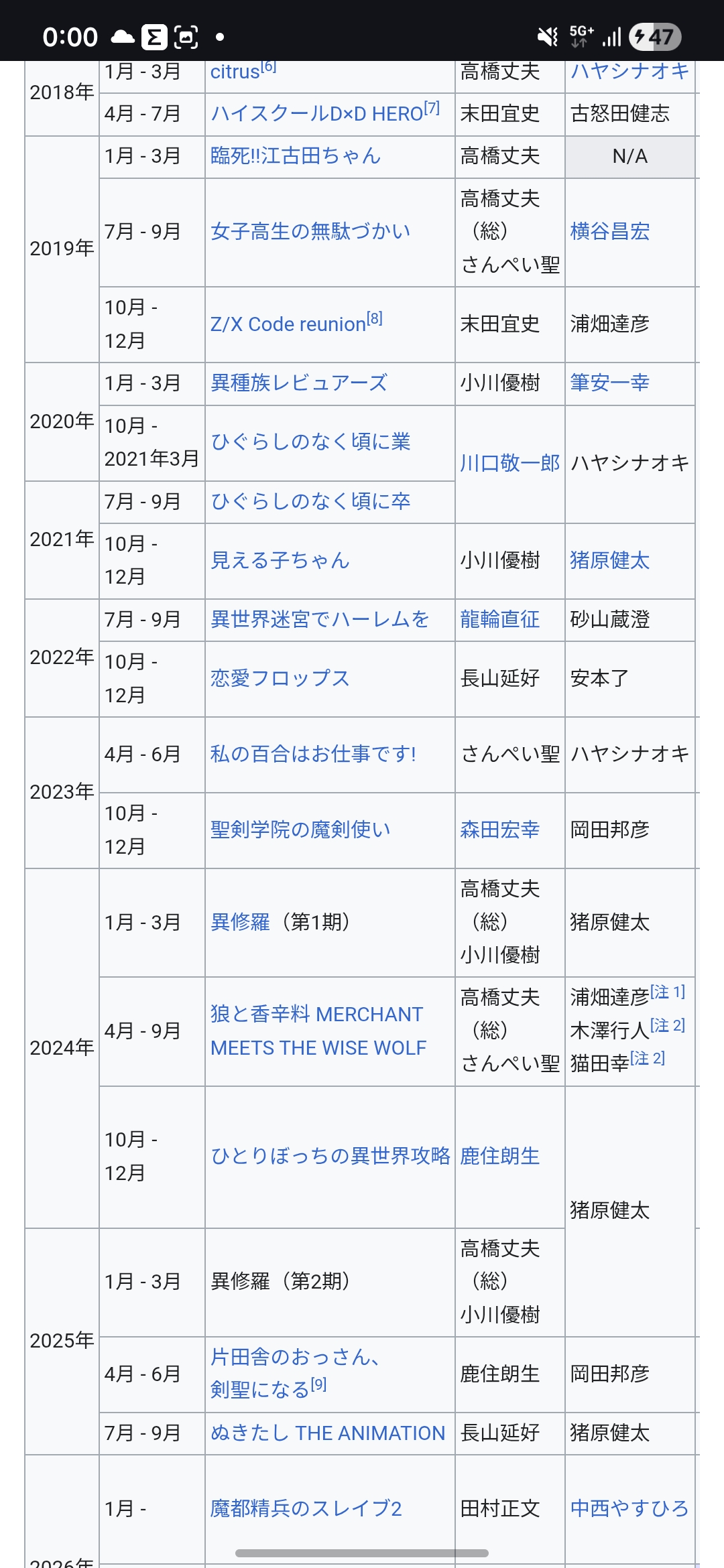Follow the 森田宏幸 link
Screen dimensions: 724x1568
click(499, 830)
